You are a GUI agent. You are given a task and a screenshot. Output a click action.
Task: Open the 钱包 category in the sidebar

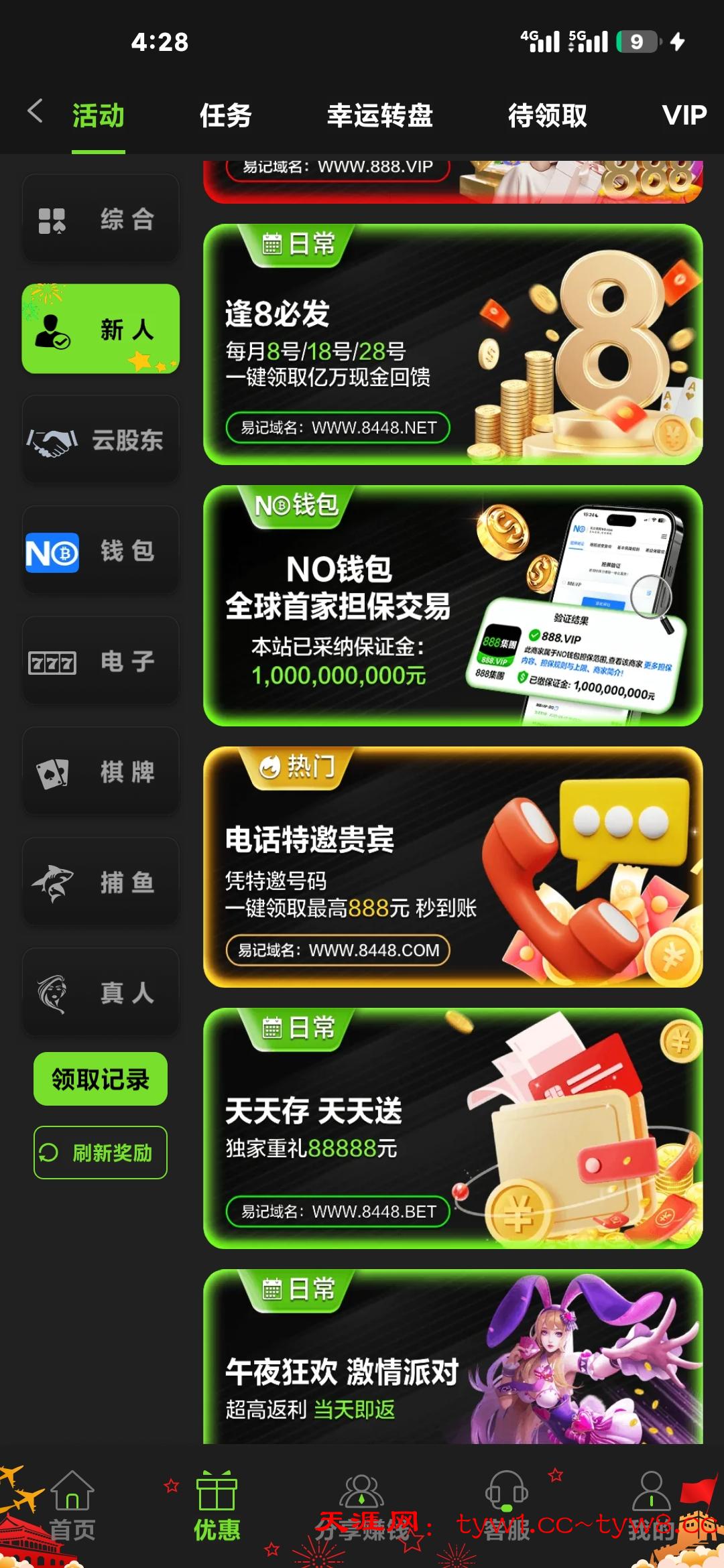pos(101,551)
